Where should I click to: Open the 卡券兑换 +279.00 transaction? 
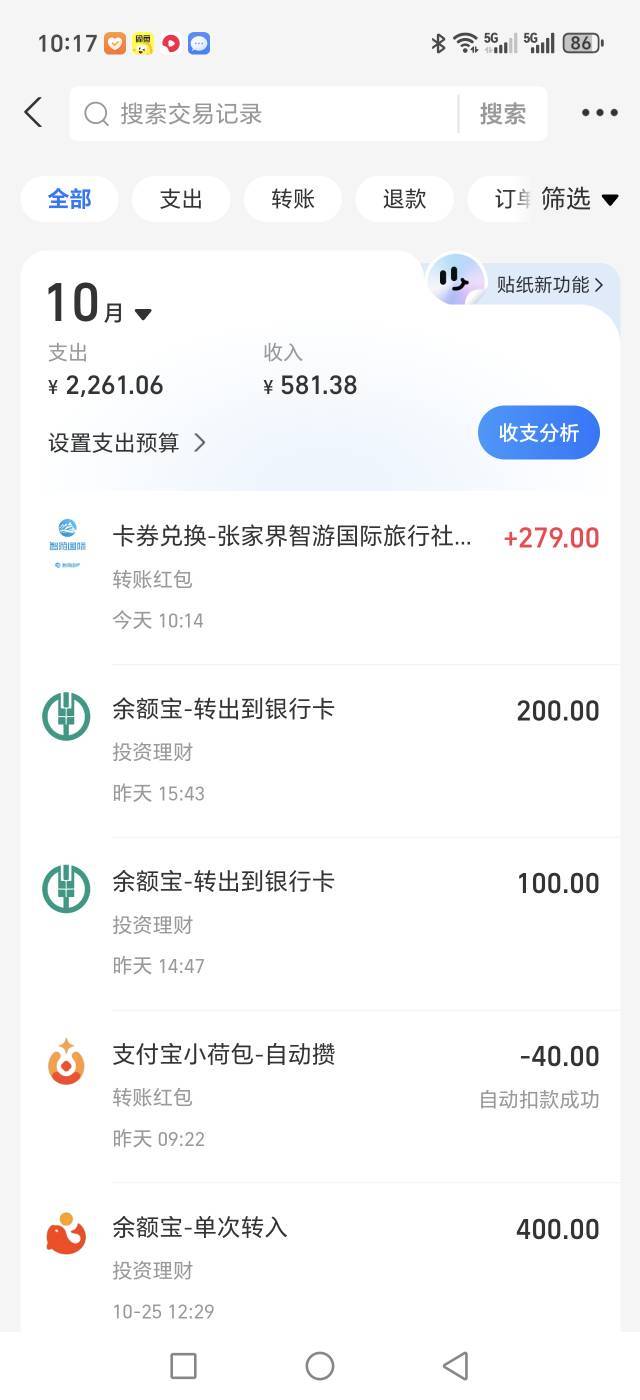click(320, 578)
